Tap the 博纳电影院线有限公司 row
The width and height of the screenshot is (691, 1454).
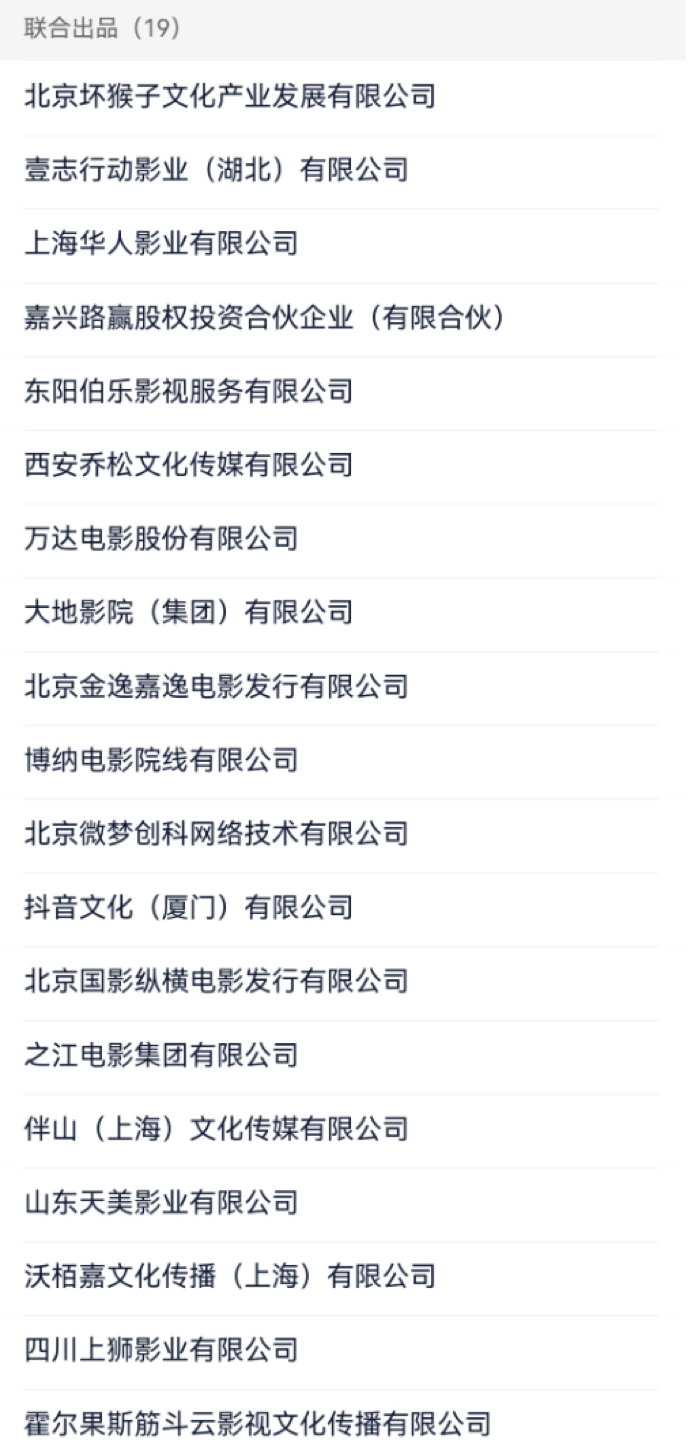[161, 760]
